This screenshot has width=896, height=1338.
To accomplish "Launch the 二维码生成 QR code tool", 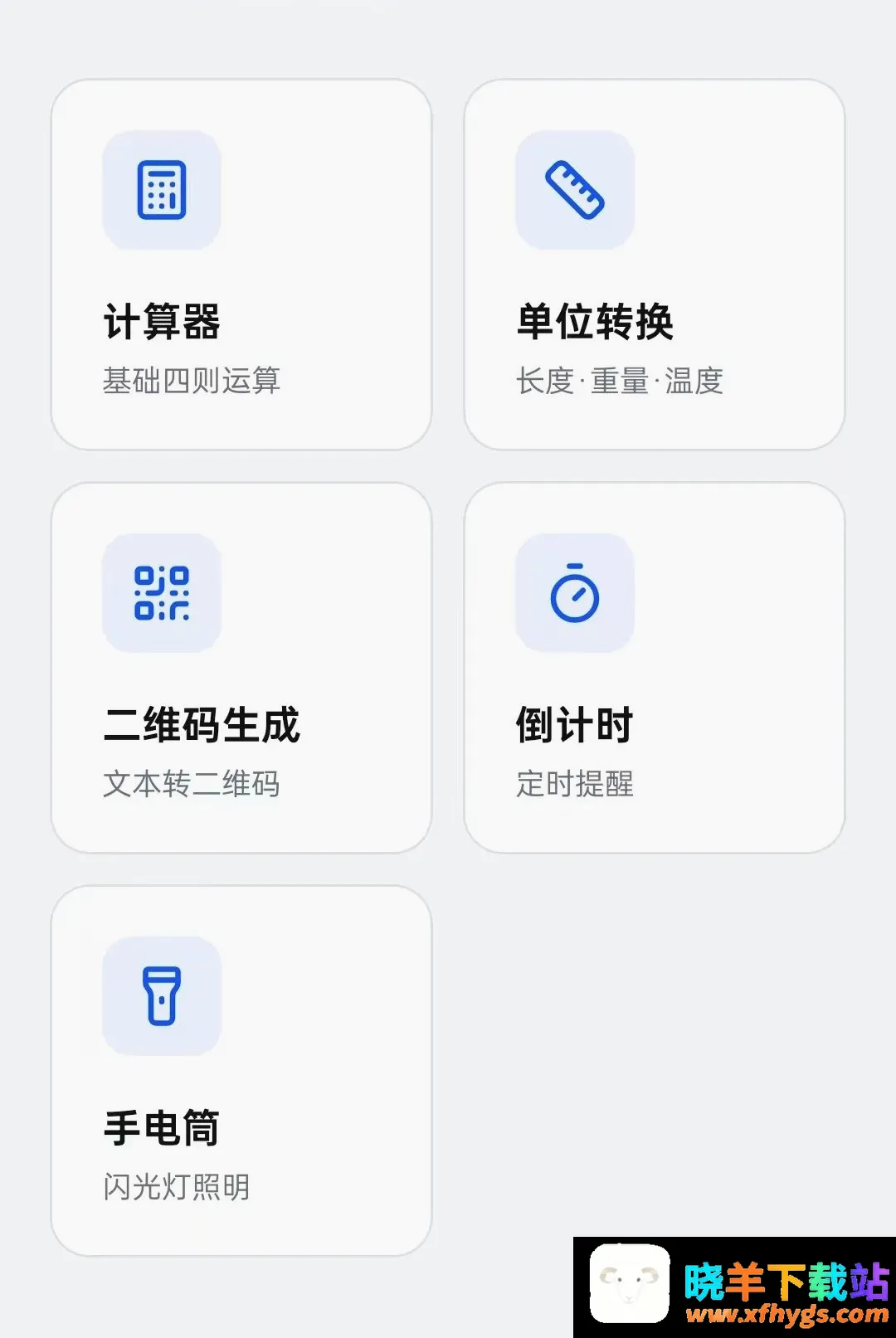I will pos(241,668).
